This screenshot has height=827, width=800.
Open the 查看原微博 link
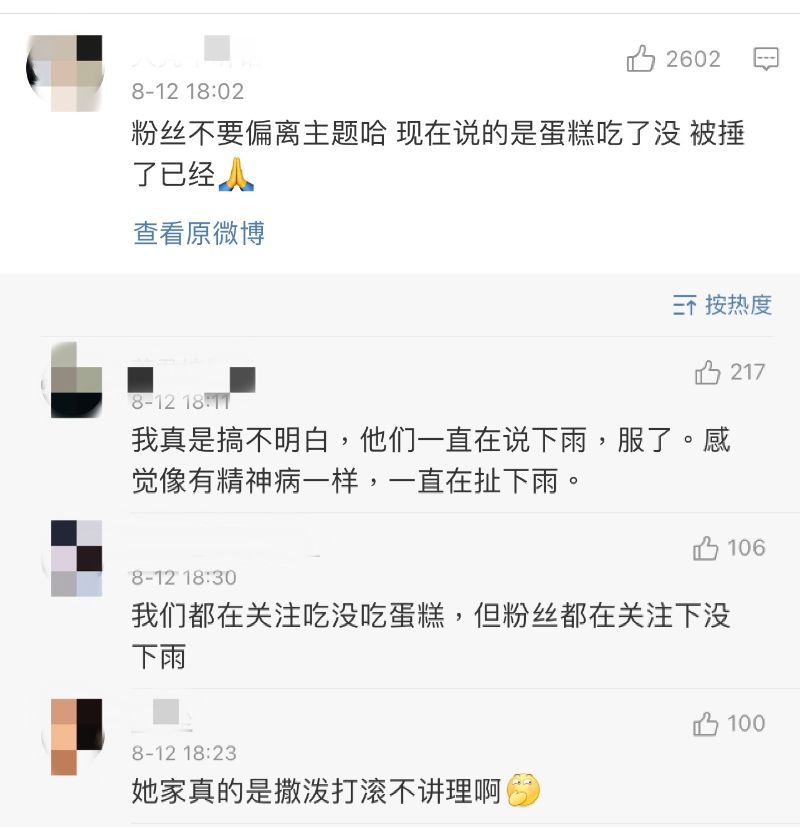[199, 234]
